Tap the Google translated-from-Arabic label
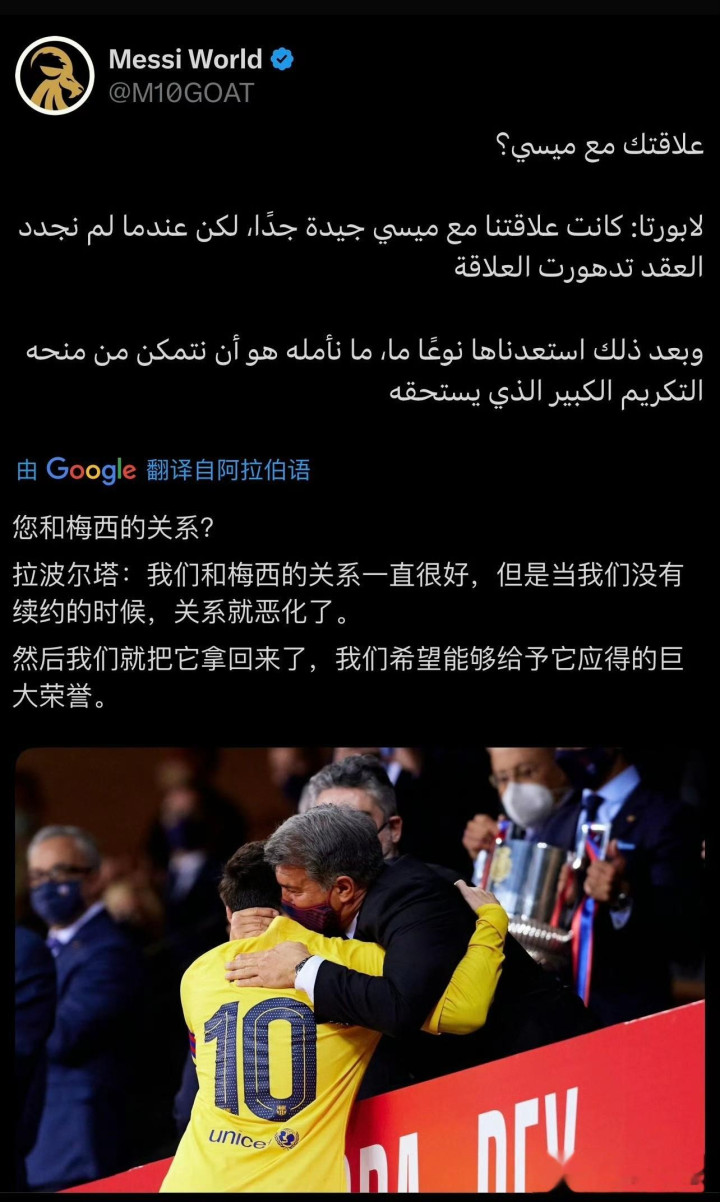Viewport: 720px width, 1202px height. 164,470
